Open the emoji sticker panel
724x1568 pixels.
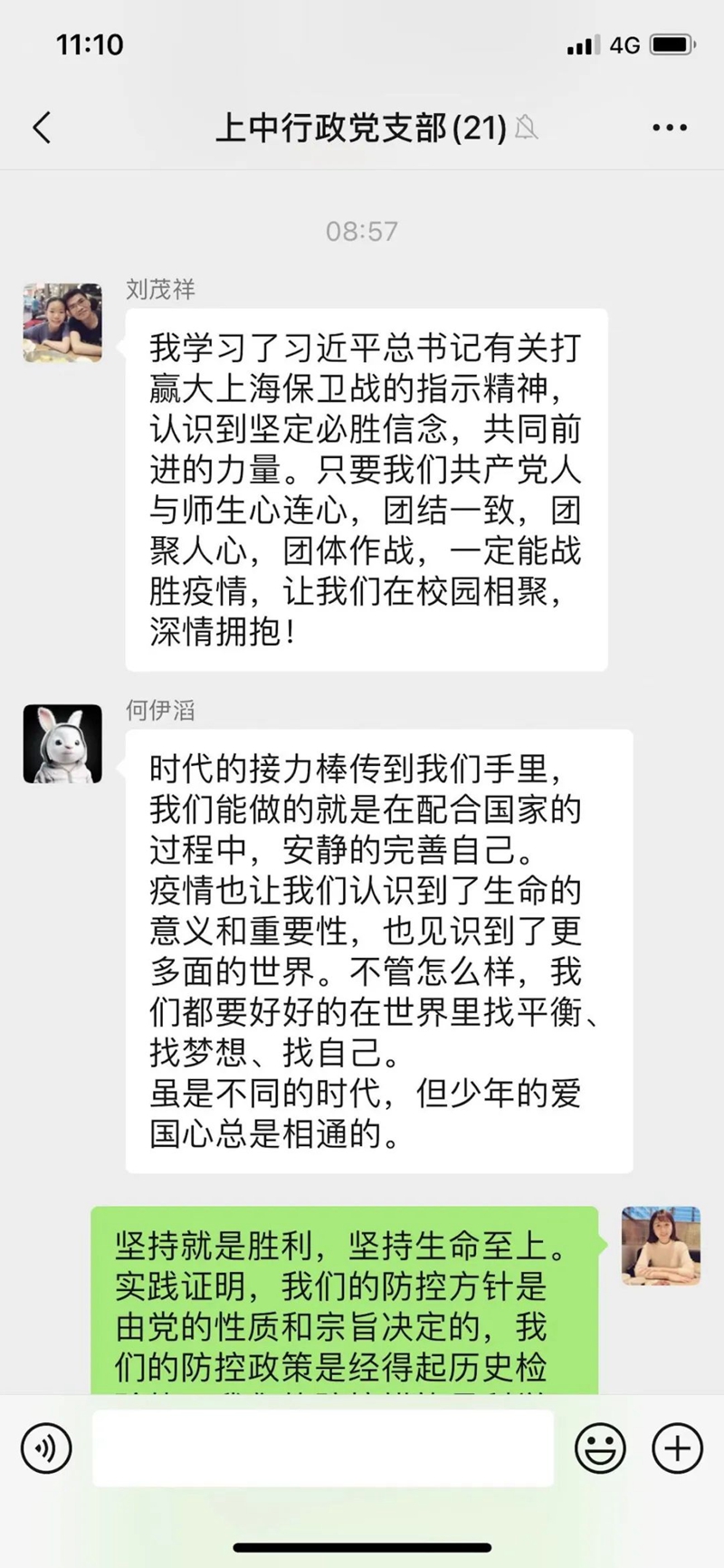[x=600, y=1448]
